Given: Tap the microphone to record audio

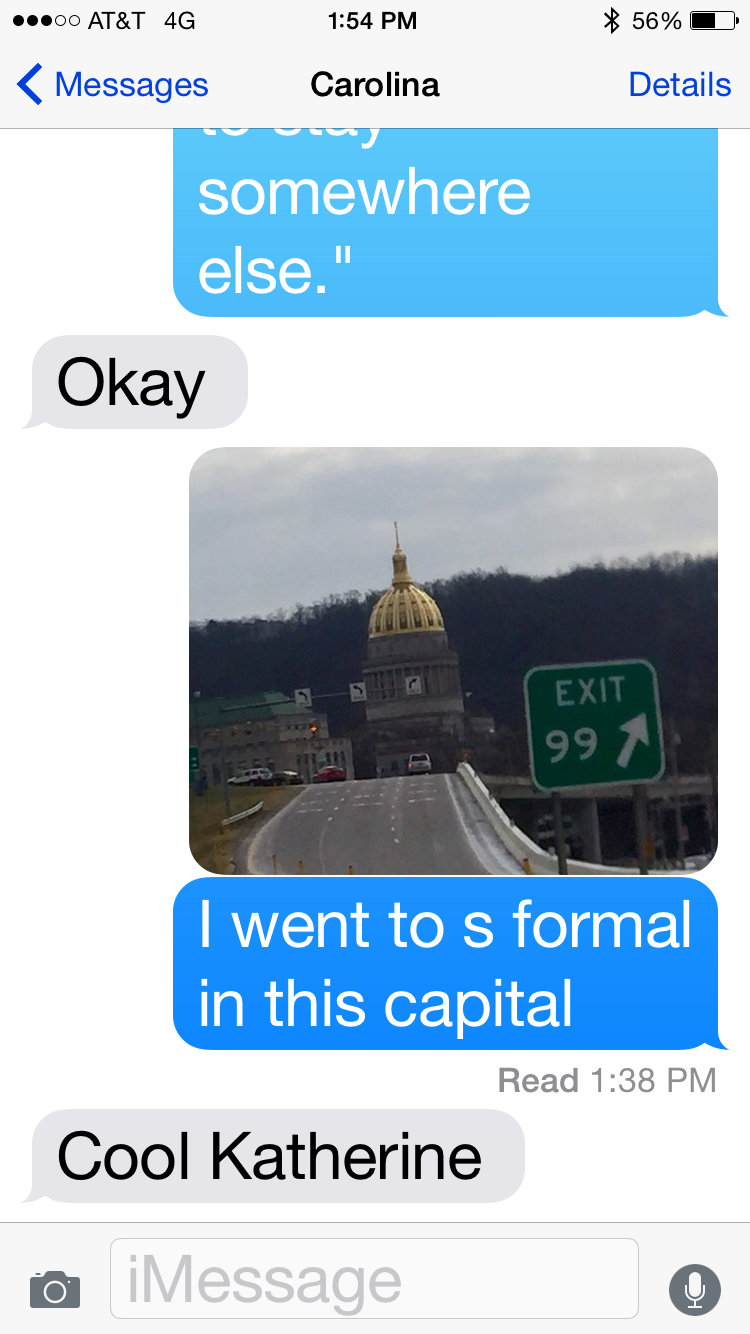Looking at the screenshot, I should click(695, 1289).
